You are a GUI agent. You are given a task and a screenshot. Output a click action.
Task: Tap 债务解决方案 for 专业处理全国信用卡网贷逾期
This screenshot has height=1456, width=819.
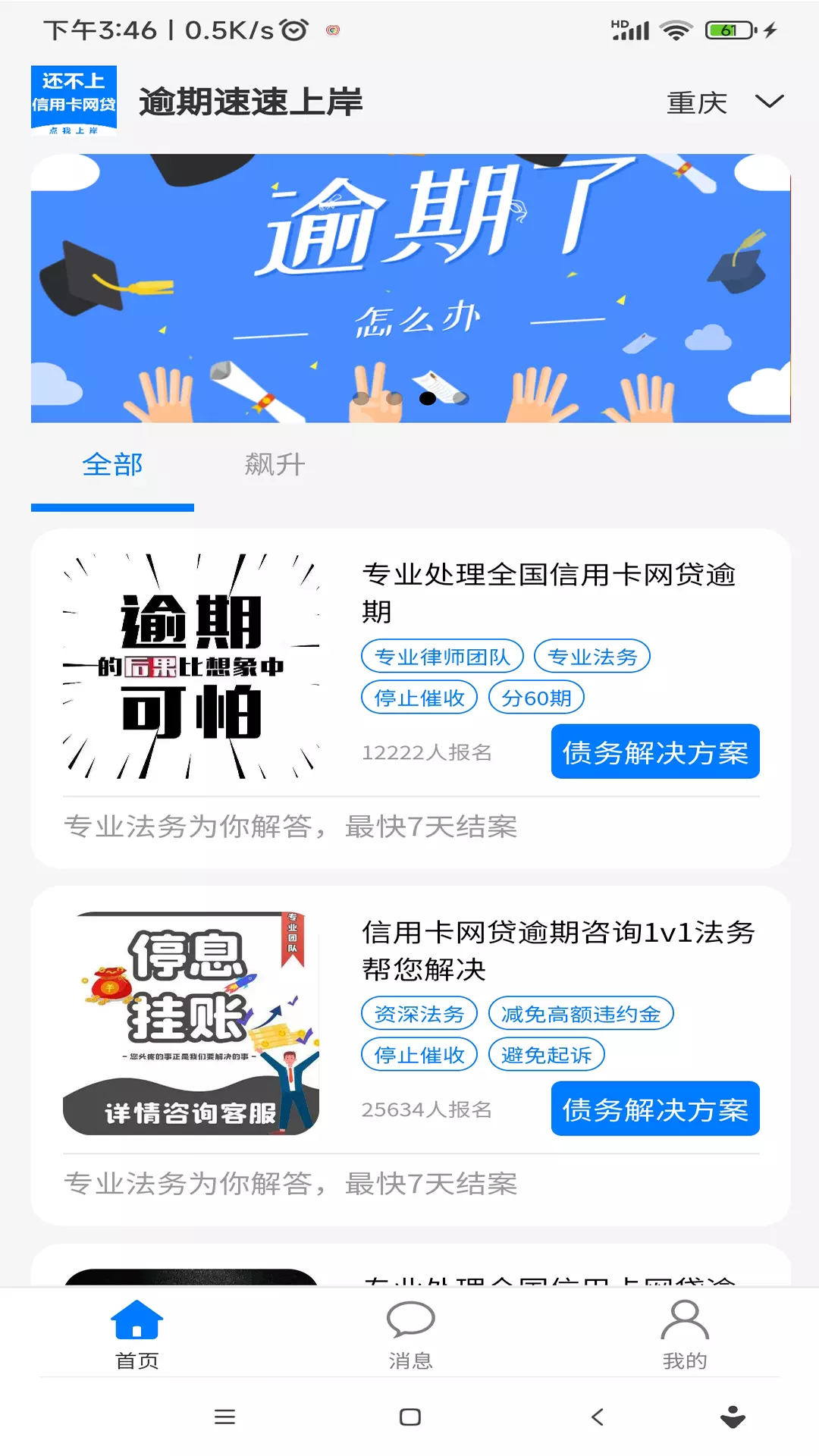pyautogui.click(x=655, y=752)
